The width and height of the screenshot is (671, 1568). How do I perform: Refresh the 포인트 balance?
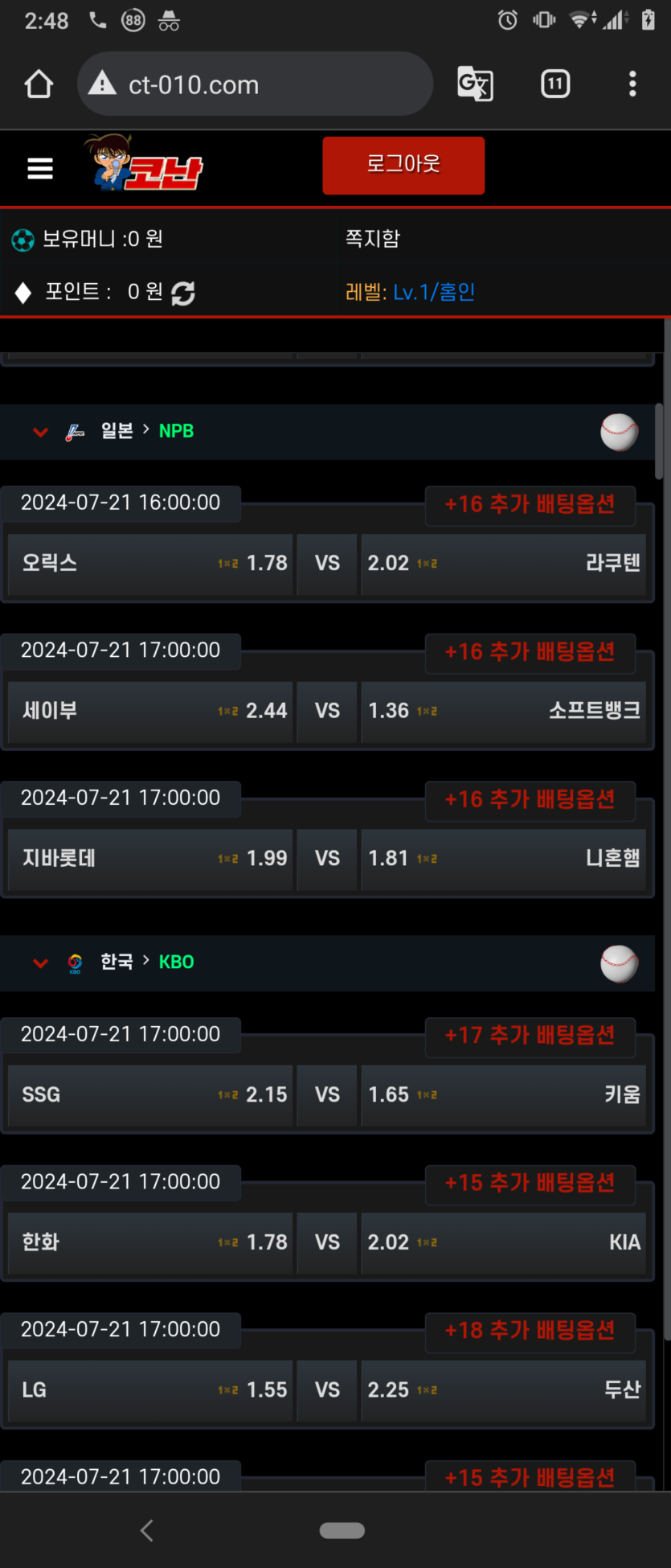[183, 293]
